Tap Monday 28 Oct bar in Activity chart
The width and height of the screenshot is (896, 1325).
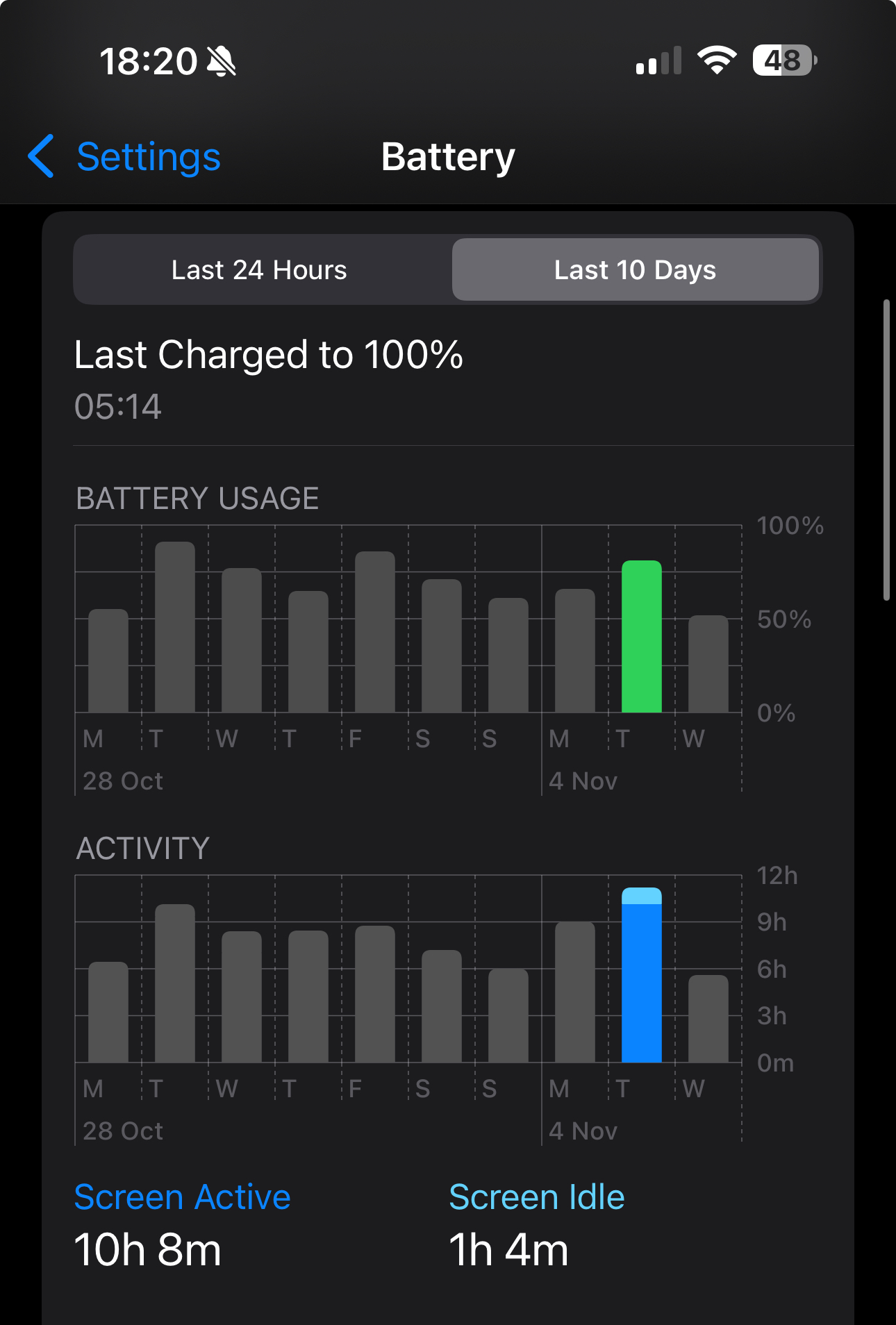tap(108, 1012)
